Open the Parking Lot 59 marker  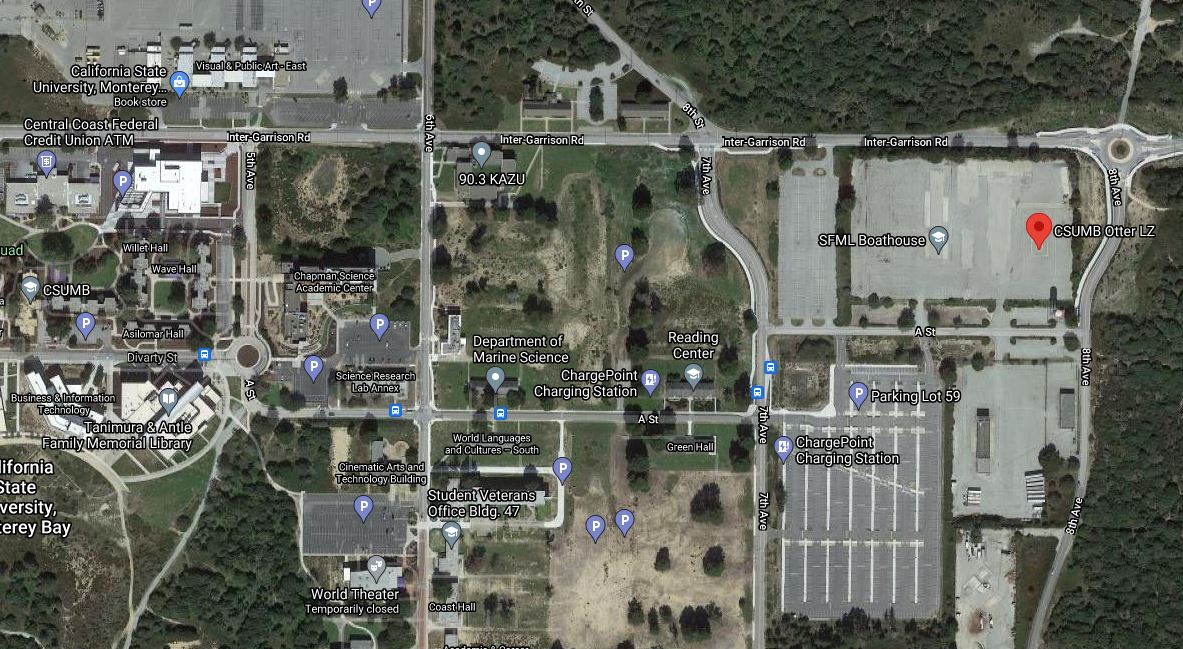click(x=857, y=395)
